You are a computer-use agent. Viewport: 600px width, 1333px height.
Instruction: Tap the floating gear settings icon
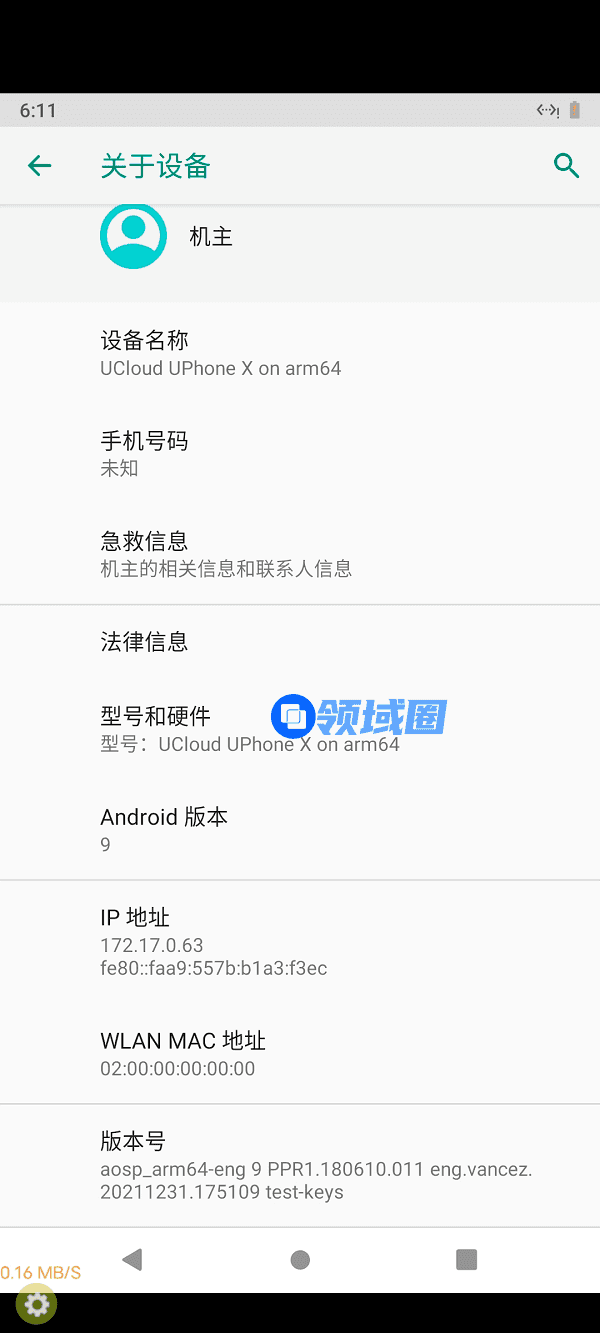(x=37, y=1304)
